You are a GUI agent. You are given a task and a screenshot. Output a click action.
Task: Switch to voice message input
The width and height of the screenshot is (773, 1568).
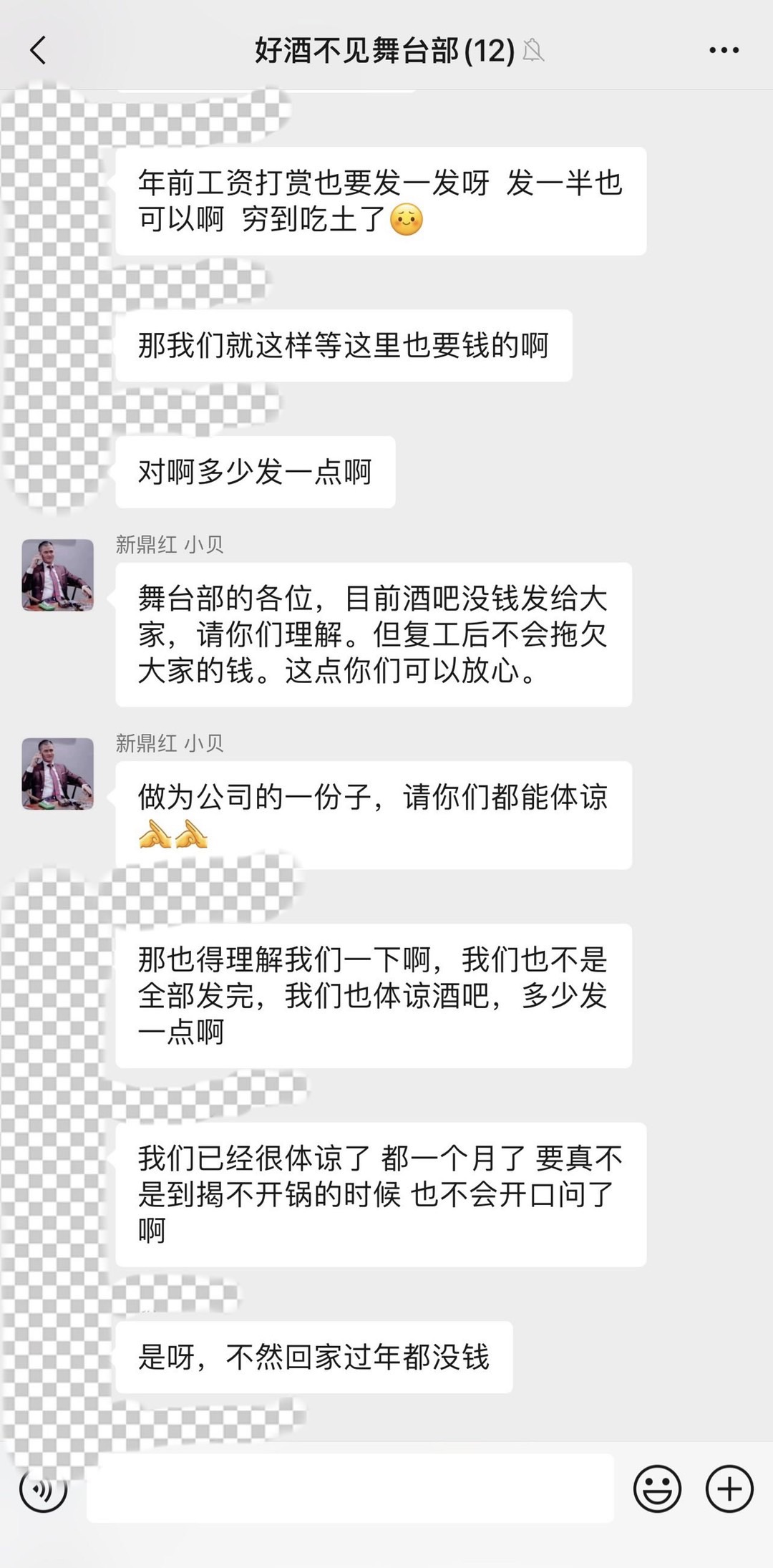click(x=43, y=1489)
